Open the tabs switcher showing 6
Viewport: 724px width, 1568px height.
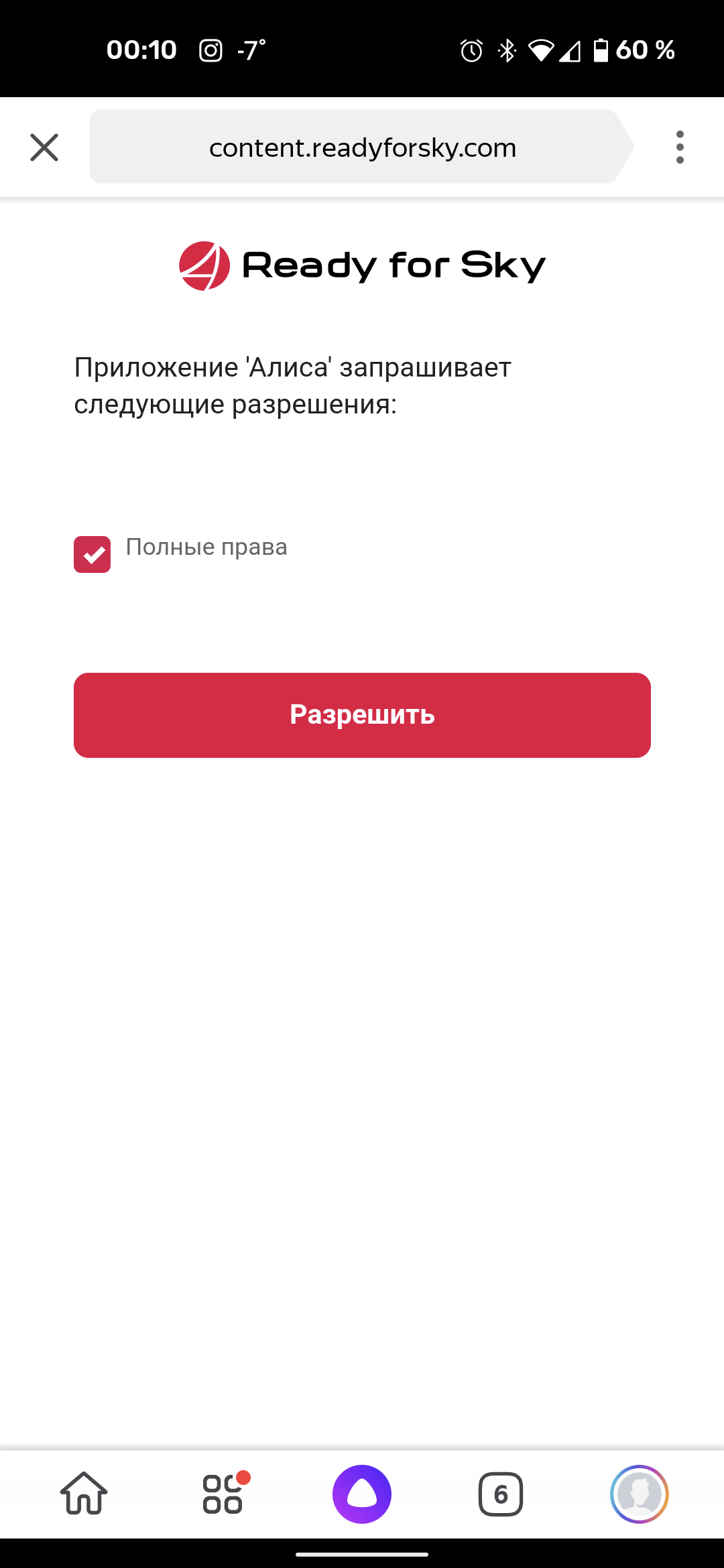click(501, 1494)
